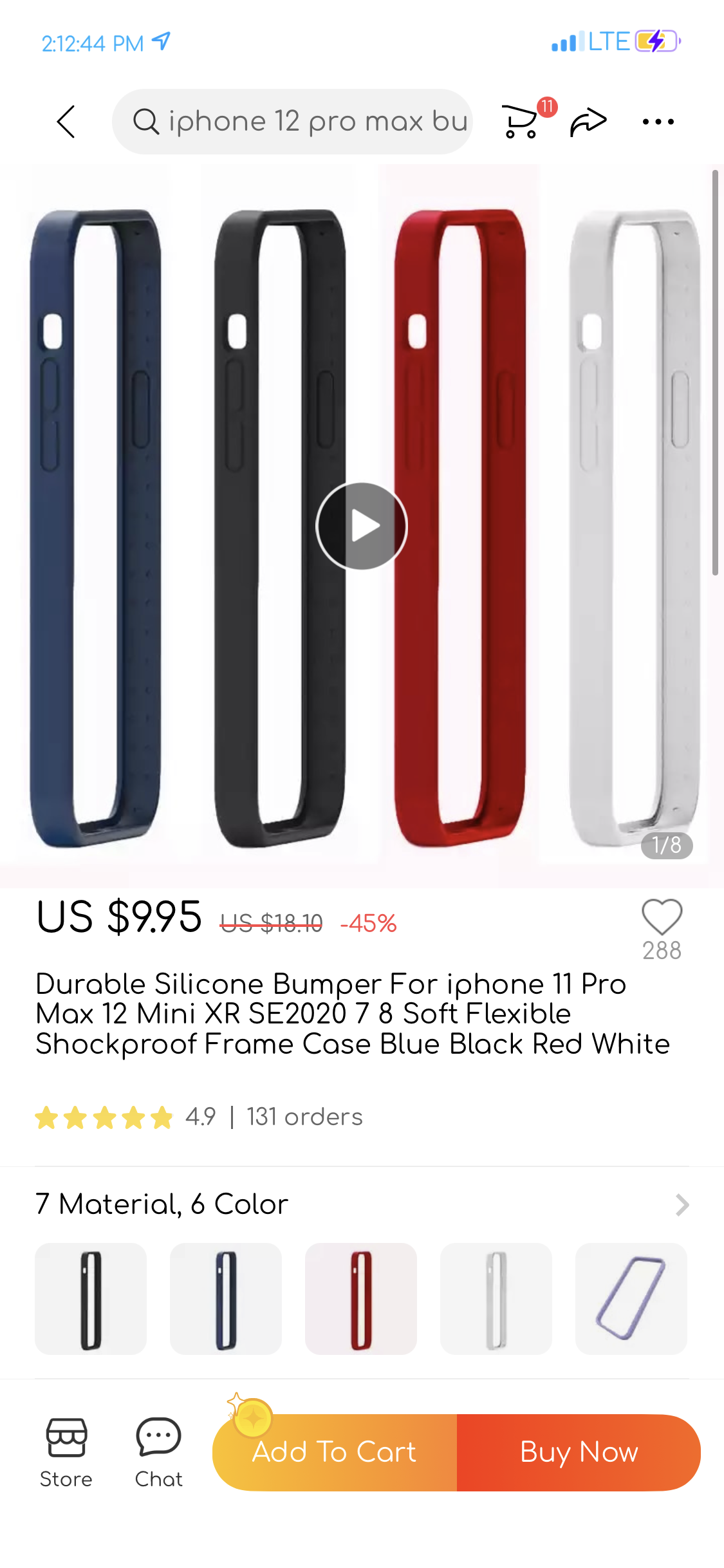Share this product
Viewport: 724px width, 1568px height.
[x=588, y=122]
